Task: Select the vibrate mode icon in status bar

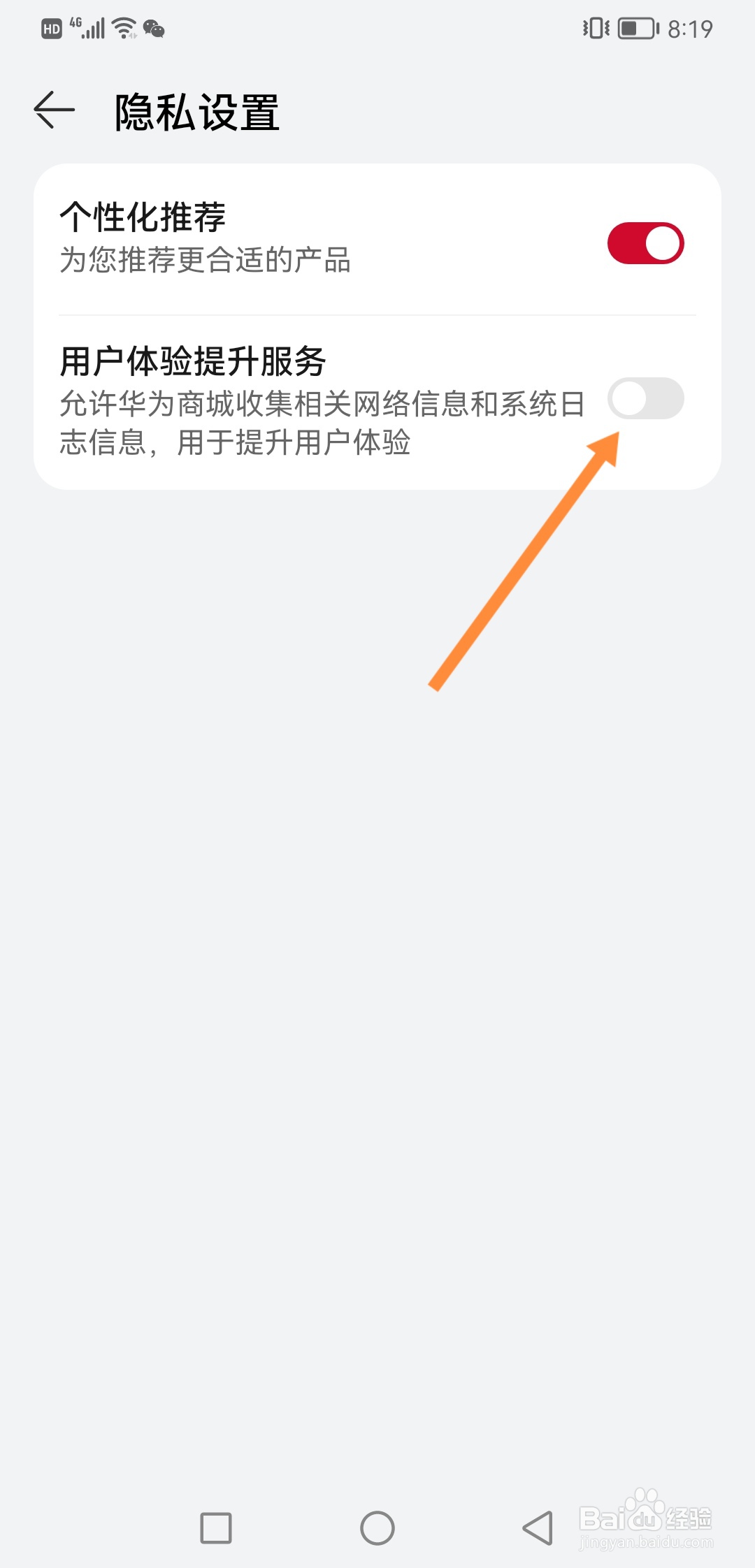Action: 596,27
